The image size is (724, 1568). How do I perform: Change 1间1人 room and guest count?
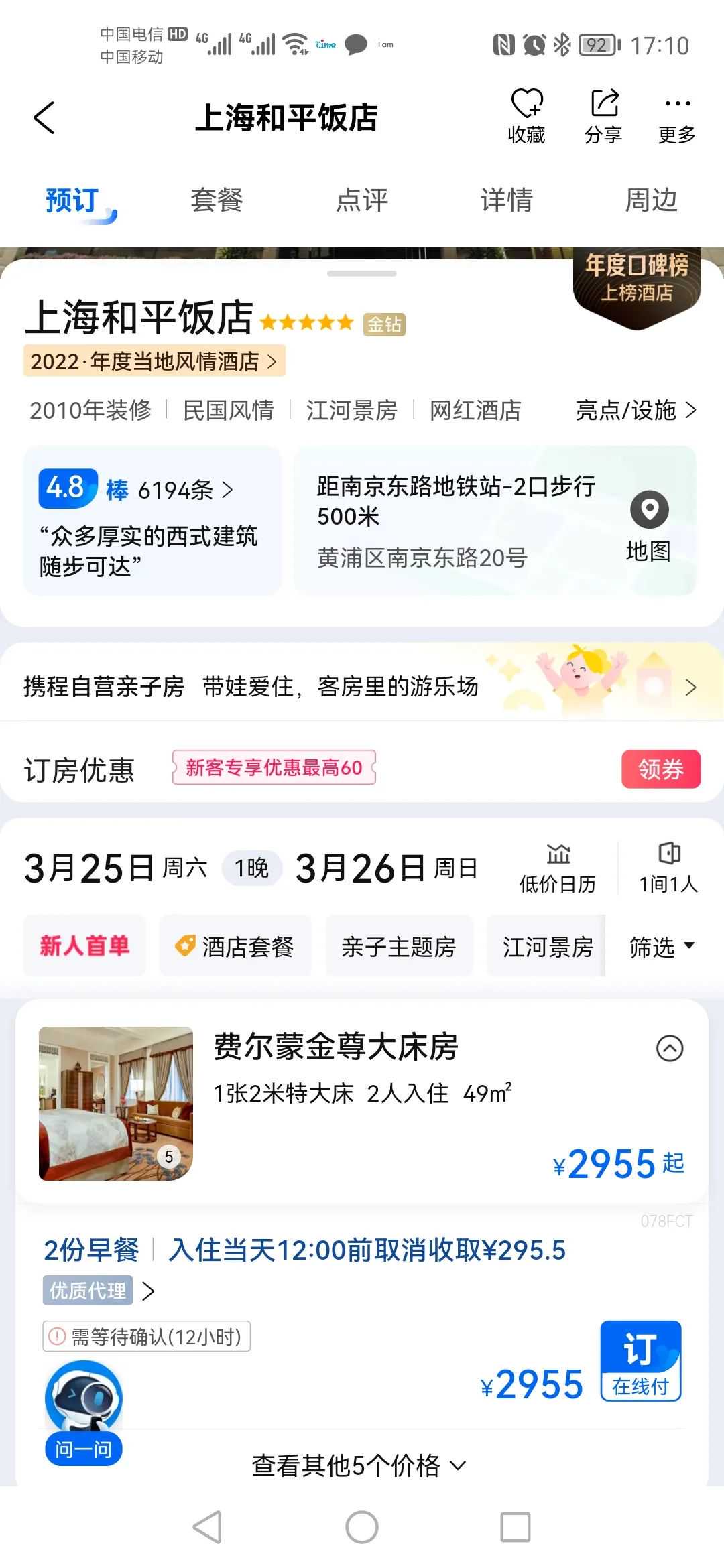tap(668, 868)
